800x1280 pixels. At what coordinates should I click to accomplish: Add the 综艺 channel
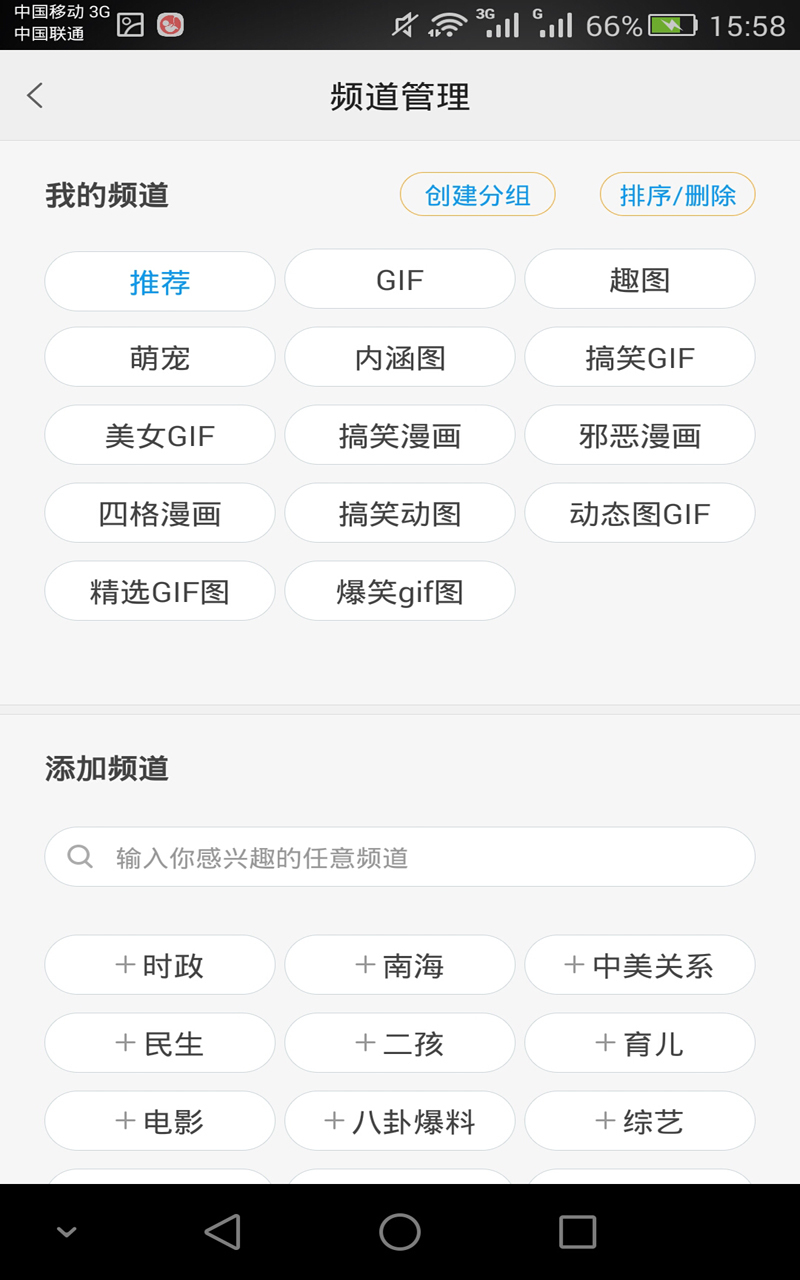(639, 1121)
